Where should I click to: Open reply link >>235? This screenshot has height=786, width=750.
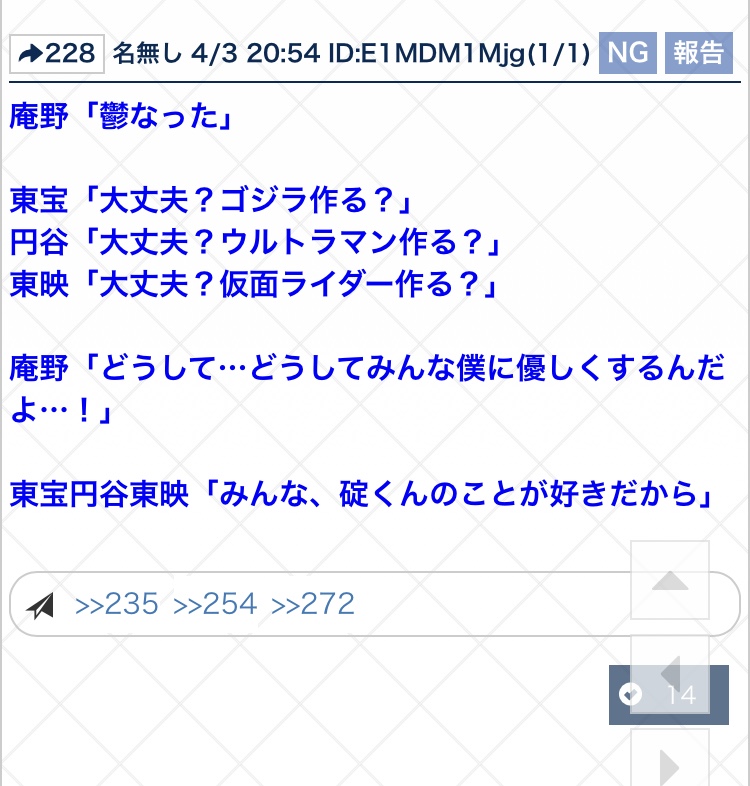(117, 604)
